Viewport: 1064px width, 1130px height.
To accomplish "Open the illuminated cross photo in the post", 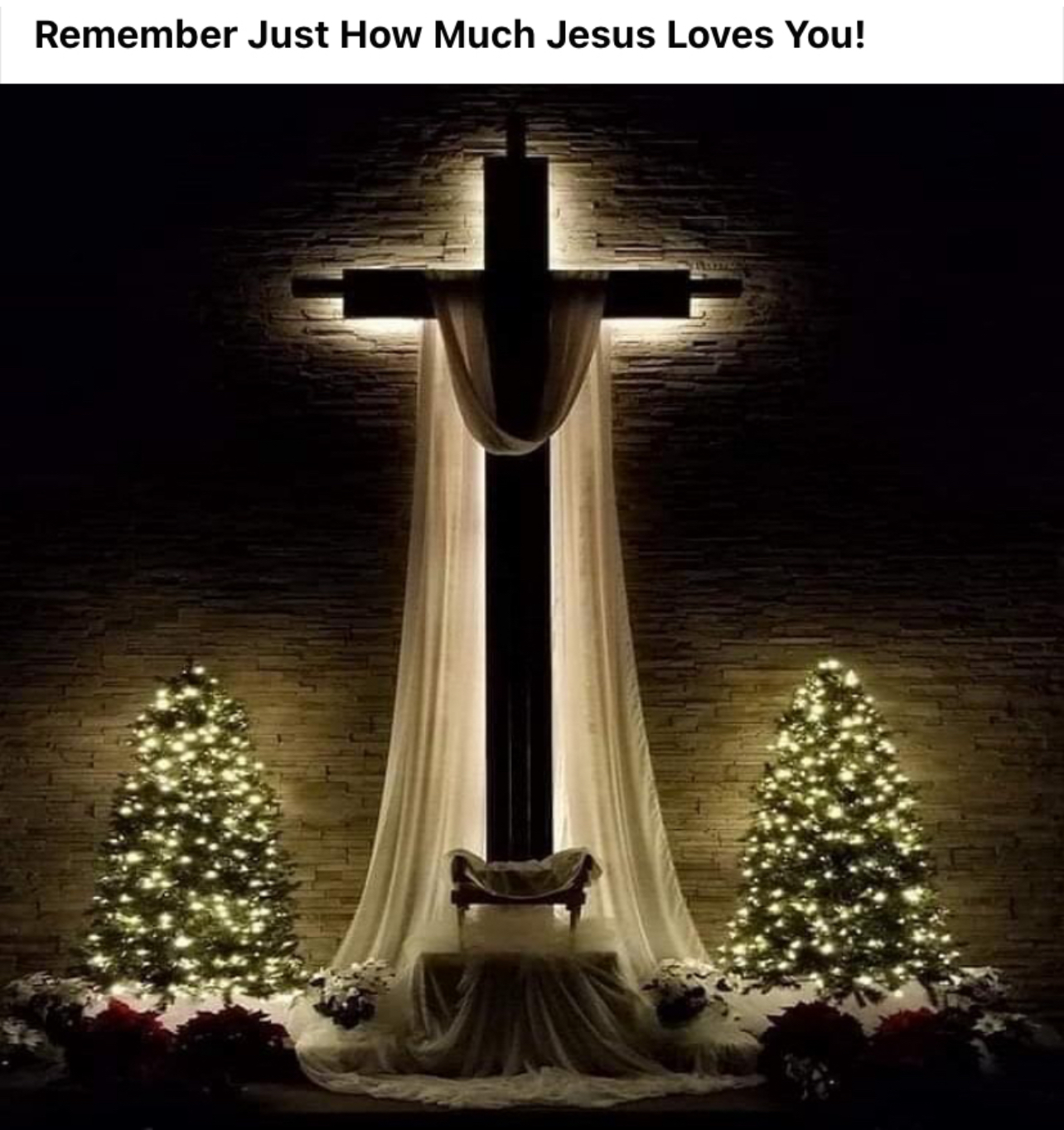I will 532,605.
